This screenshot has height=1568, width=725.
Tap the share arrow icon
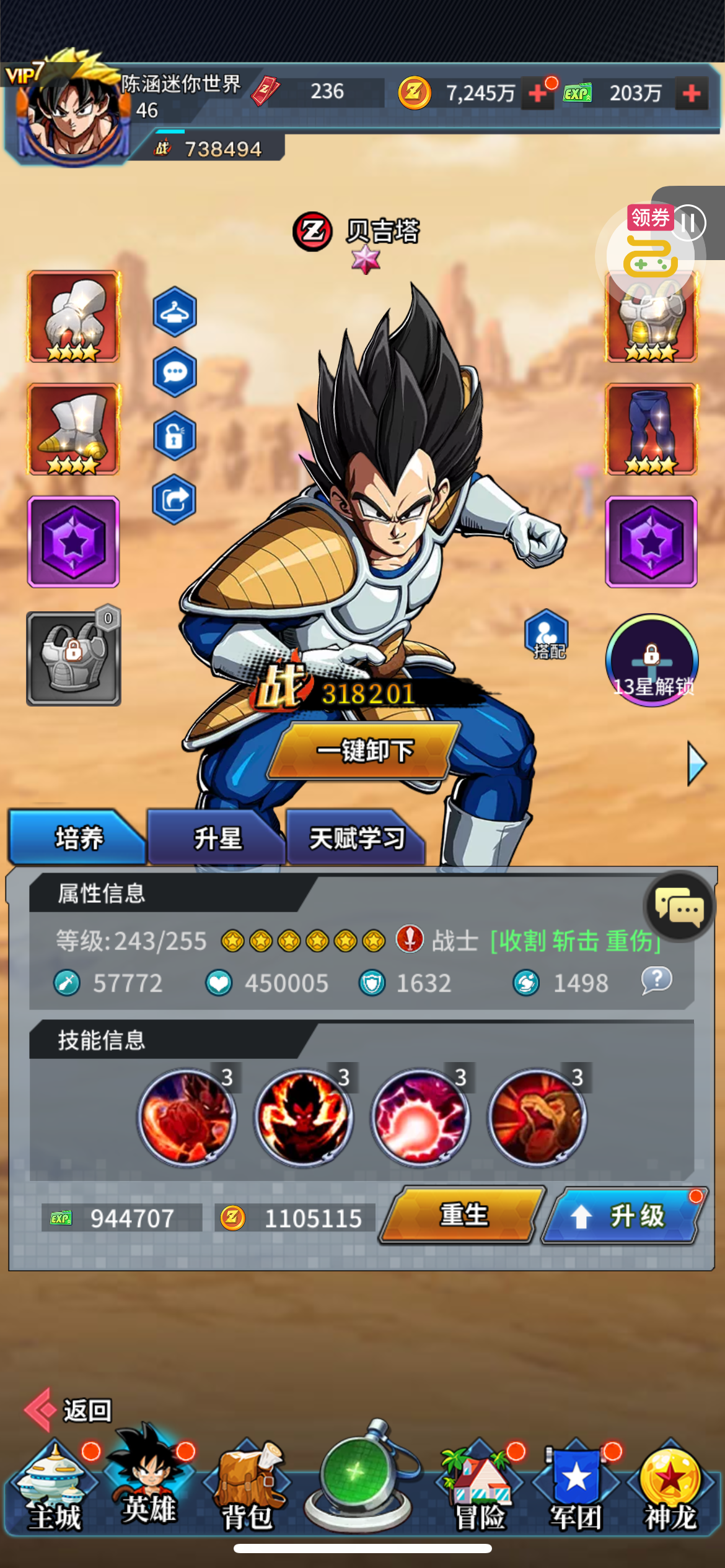click(x=175, y=499)
